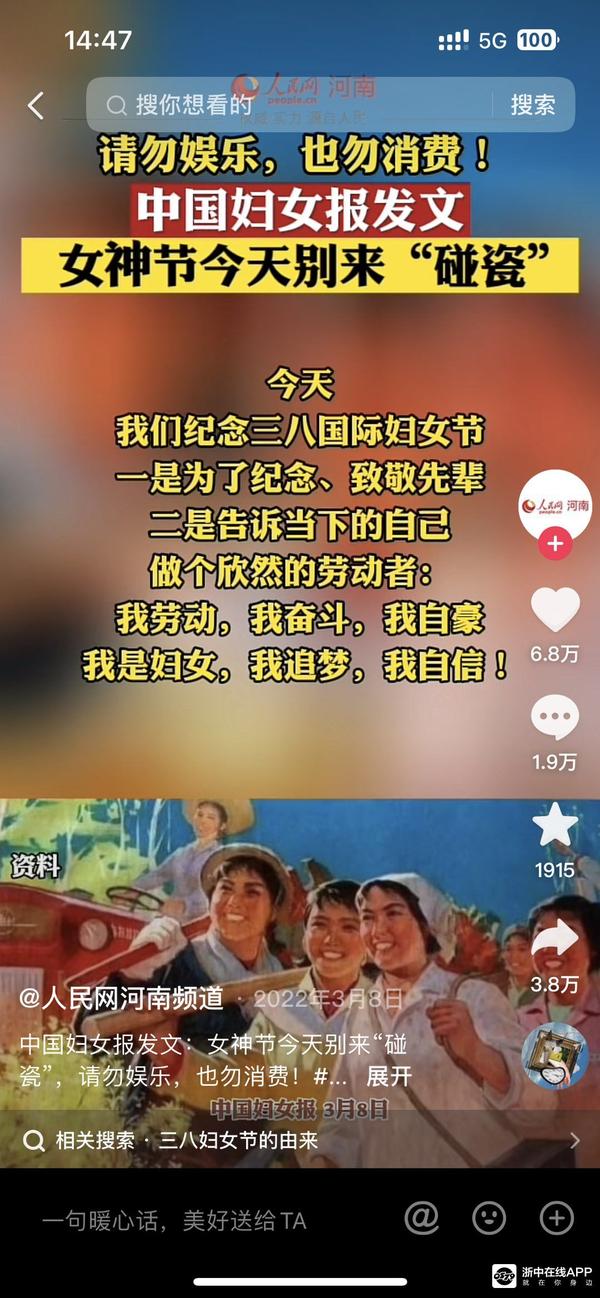Open the 人民网河南 profile avatar

[x=554, y=505]
